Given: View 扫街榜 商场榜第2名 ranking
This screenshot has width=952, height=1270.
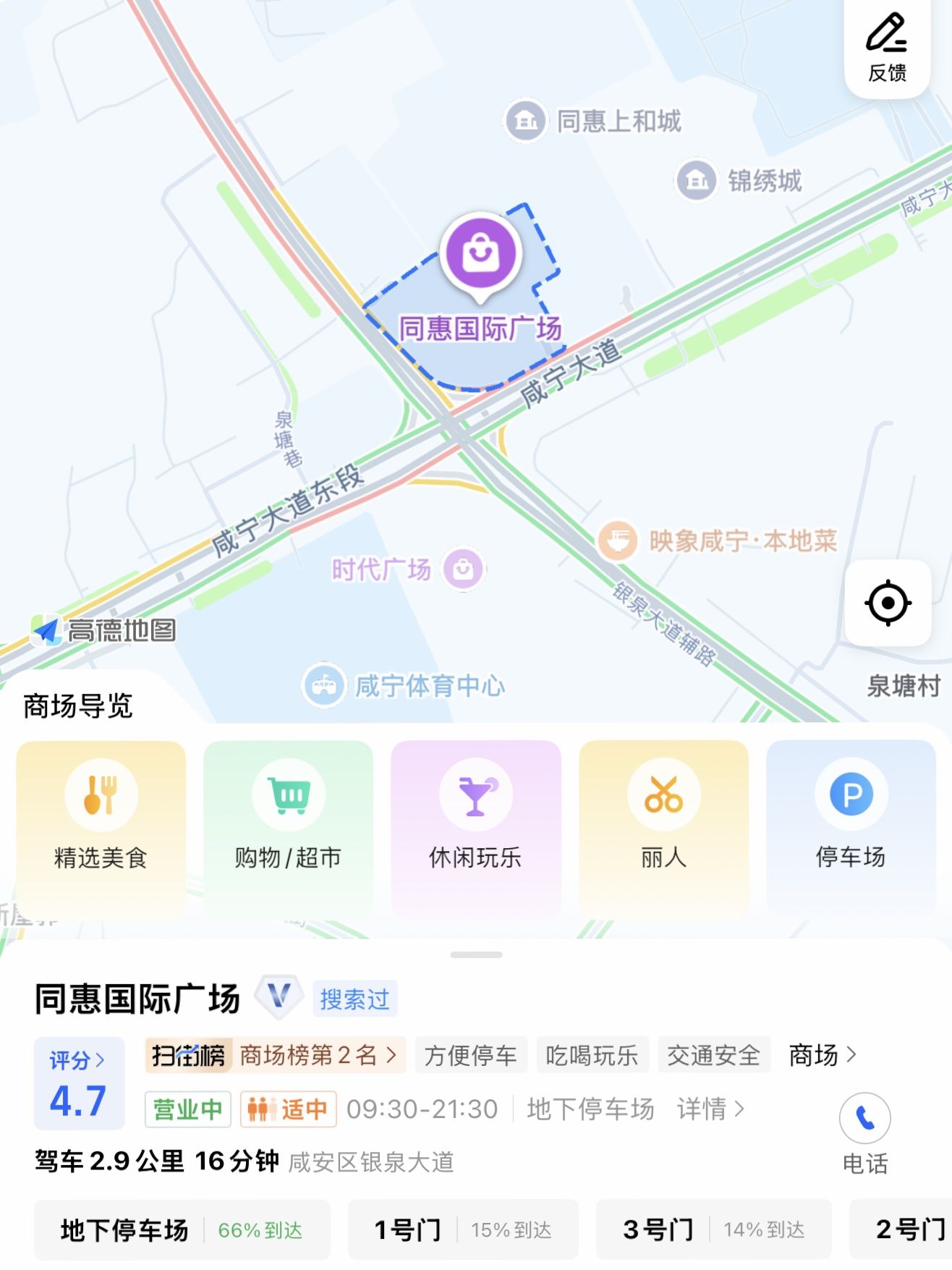Looking at the screenshot, I should pyautogui.click(x=275, y=1055).
